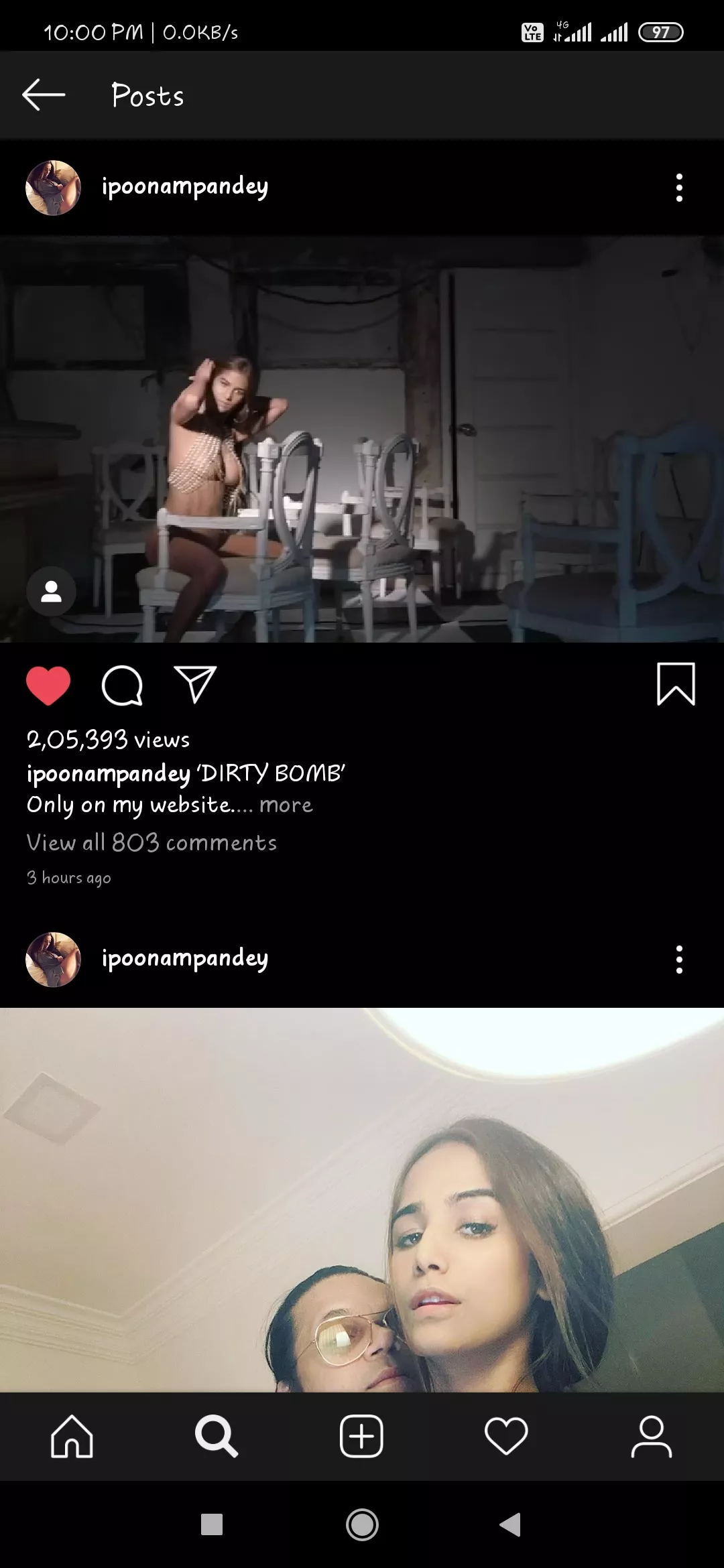Open the selfie photo in the second post
The image size is (724, 1568).
(x=362, y=1199)
